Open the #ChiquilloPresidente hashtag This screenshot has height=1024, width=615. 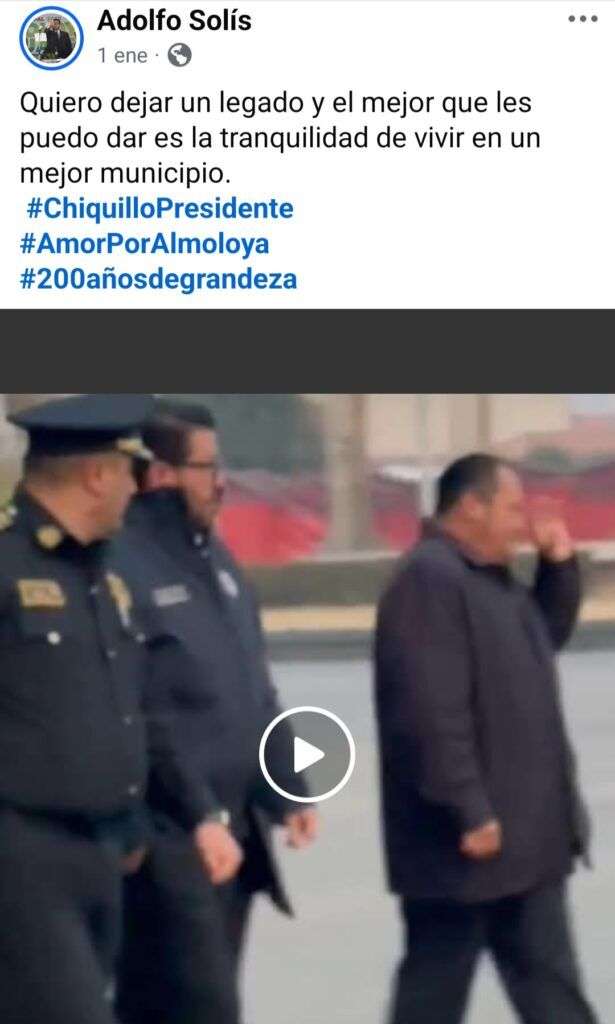point(159,209)
